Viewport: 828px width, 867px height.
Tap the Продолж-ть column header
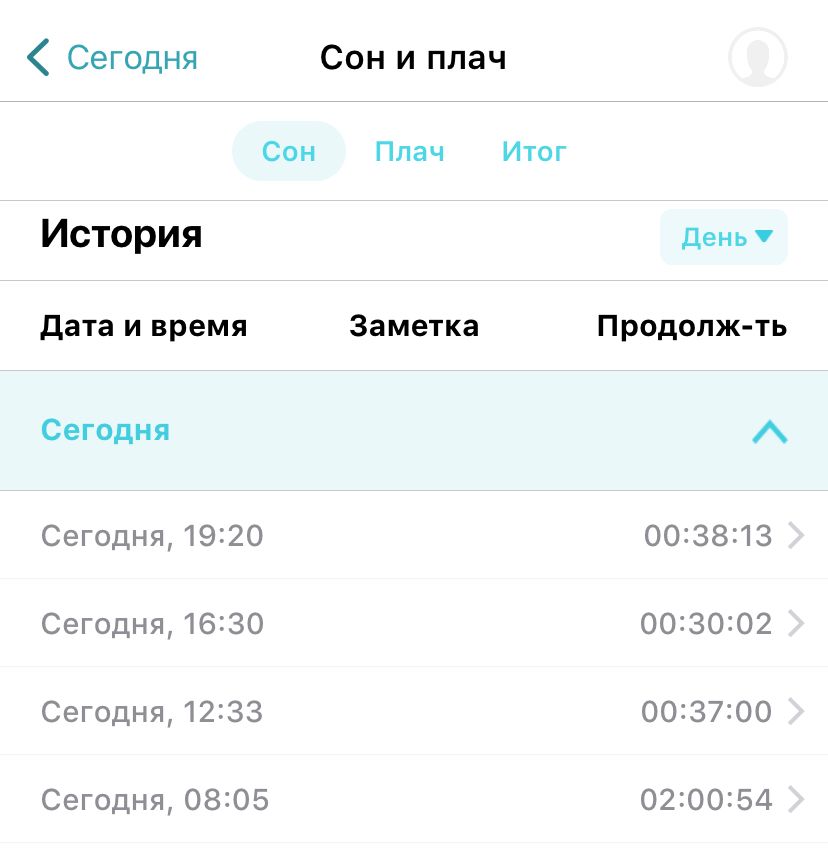(x=692, y=325)
